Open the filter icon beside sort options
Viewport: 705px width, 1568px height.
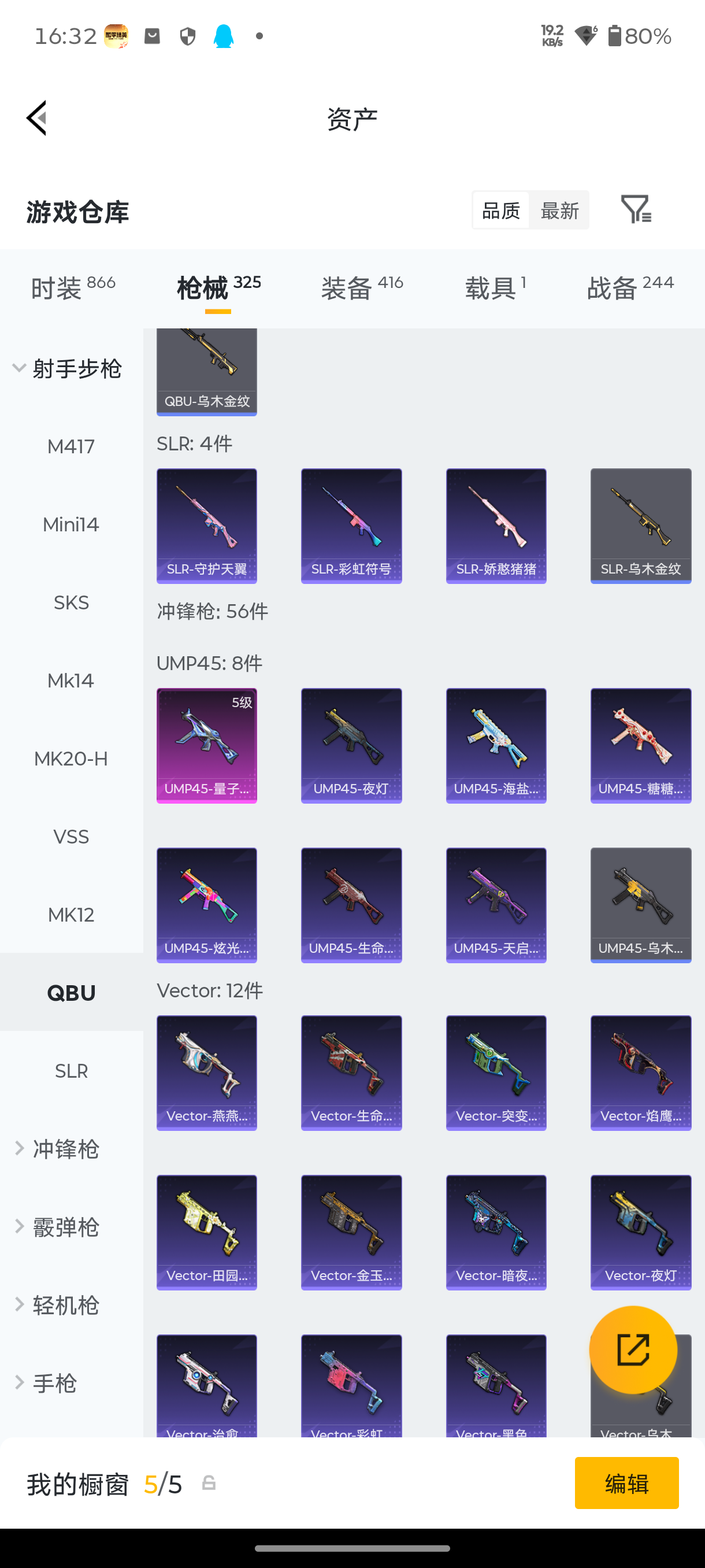point(636,210)
